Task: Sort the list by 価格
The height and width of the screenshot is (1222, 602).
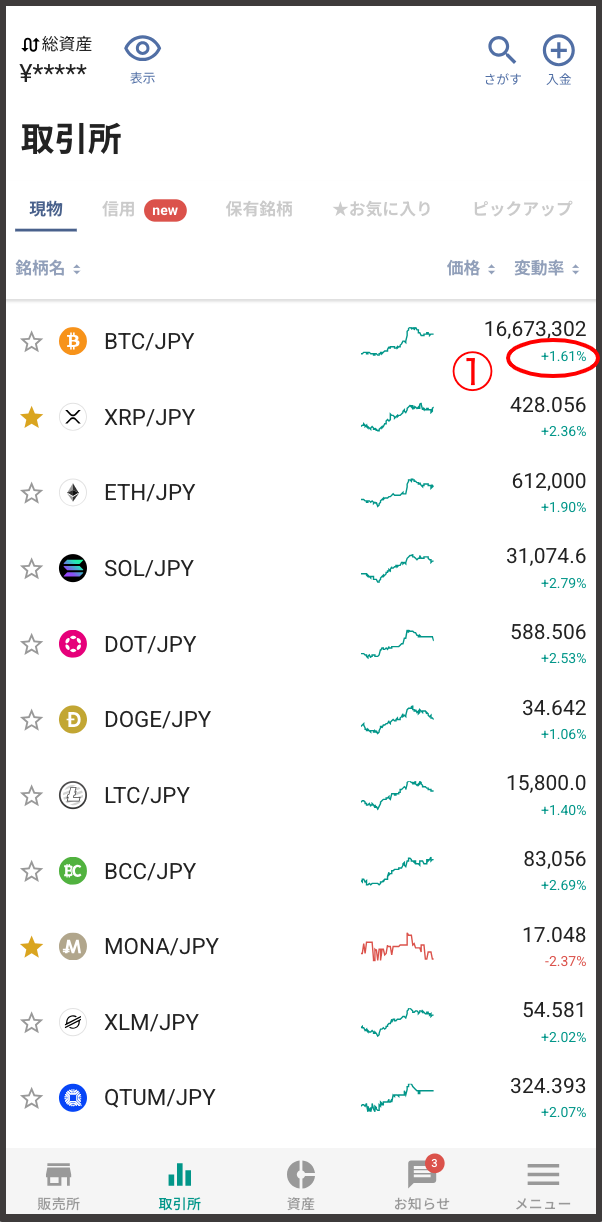Action: [471, 268]
